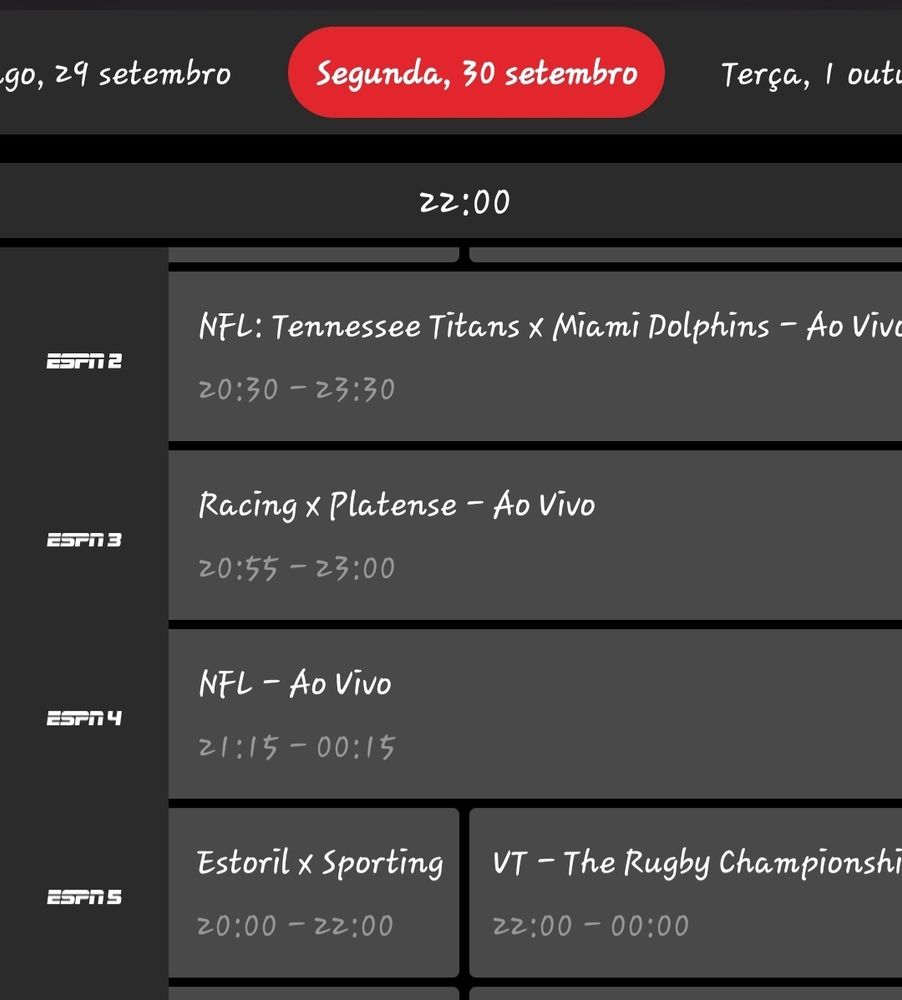Select the ESPN 5 channel
Screen dimensions: 902x1000
[84, 897]
